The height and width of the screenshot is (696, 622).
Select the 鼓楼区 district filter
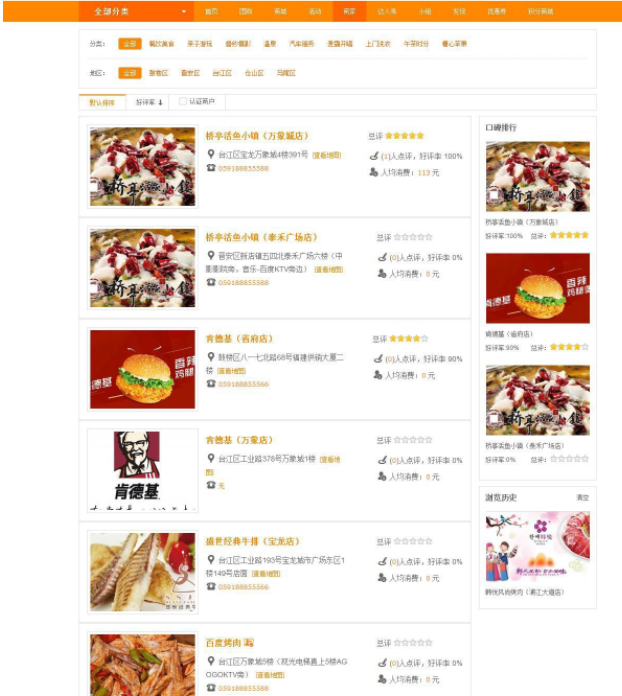(159, 73)
